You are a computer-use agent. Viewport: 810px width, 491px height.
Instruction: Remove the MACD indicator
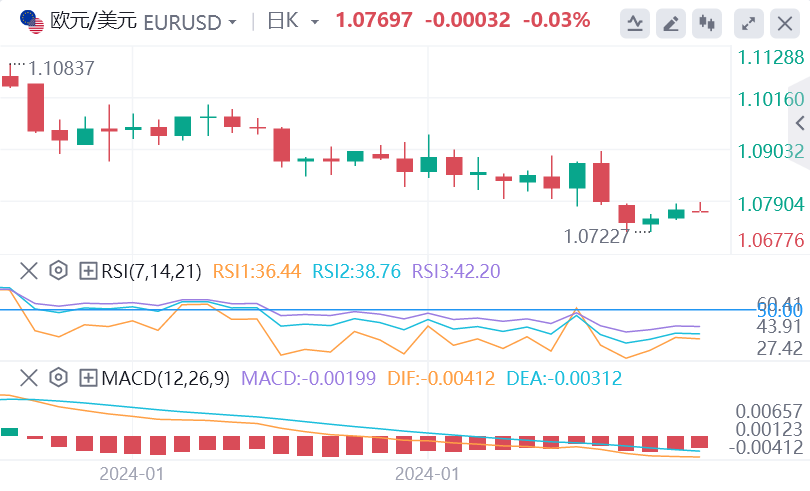click(29, 378)
